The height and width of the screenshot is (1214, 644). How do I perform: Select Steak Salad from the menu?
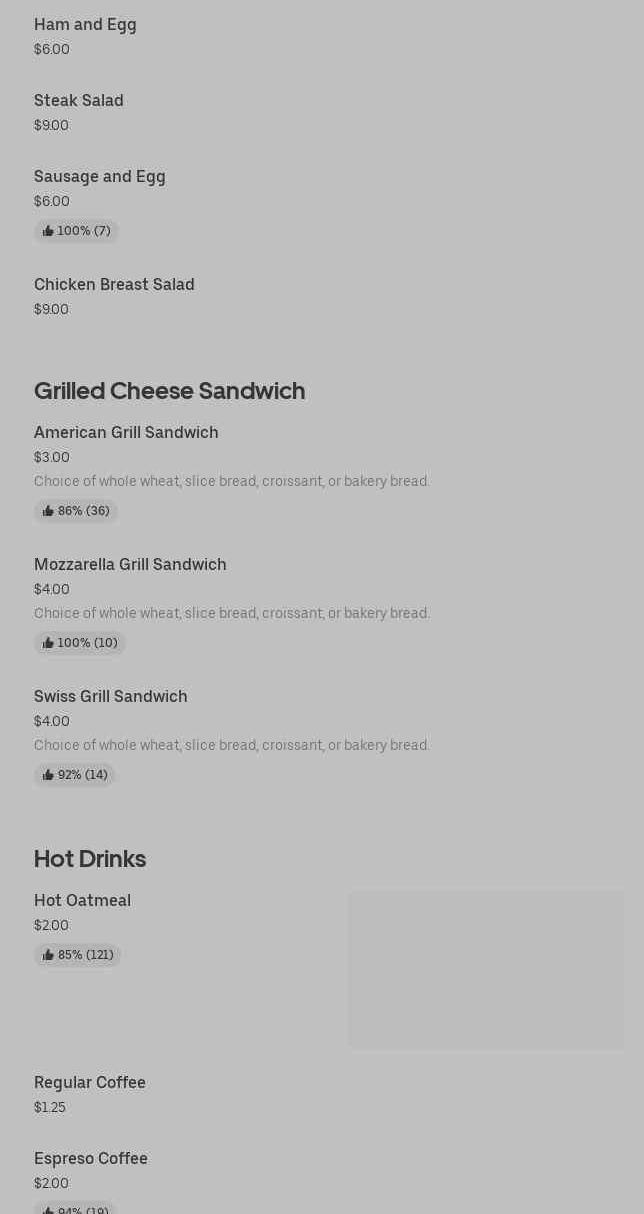(79, 101)
